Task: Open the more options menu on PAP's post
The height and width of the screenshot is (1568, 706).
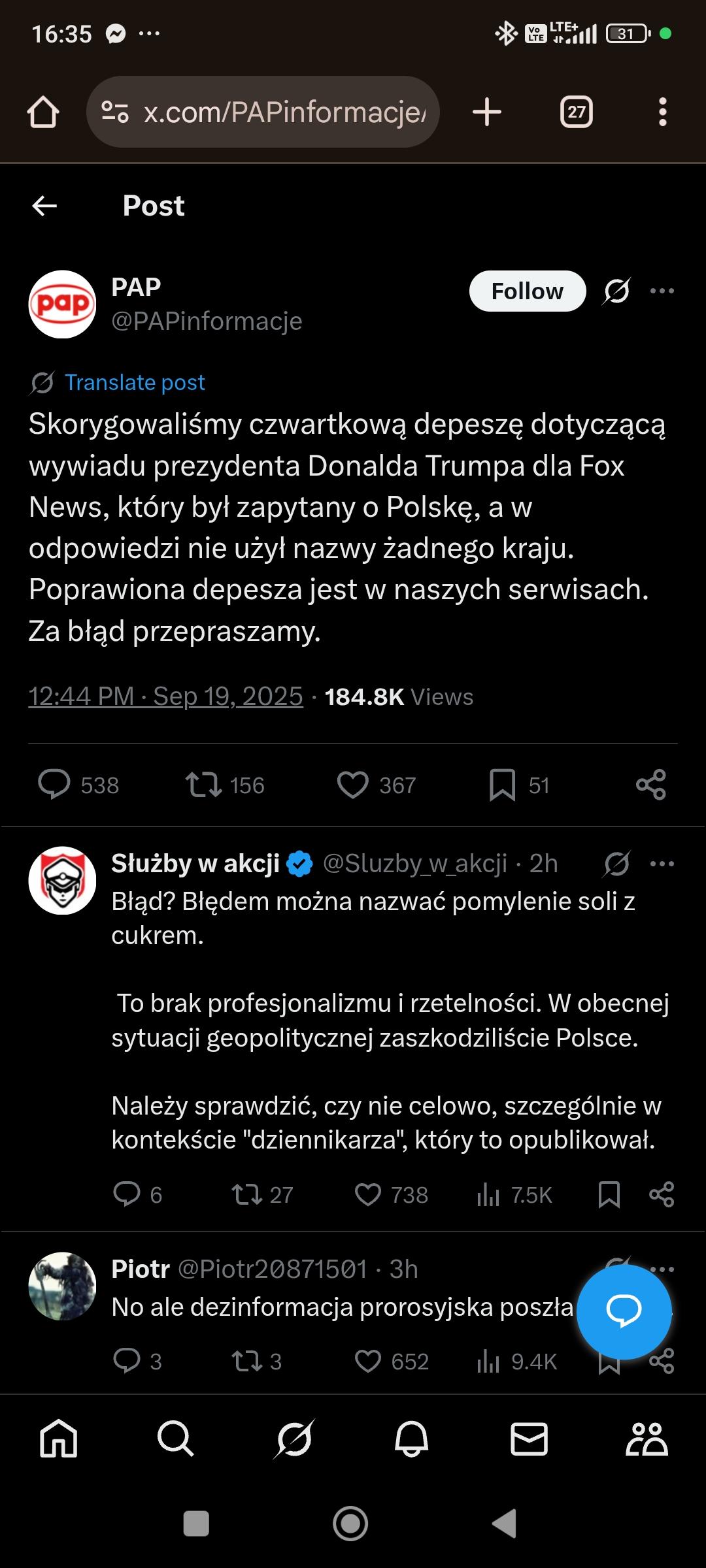Action: point(662,291)
